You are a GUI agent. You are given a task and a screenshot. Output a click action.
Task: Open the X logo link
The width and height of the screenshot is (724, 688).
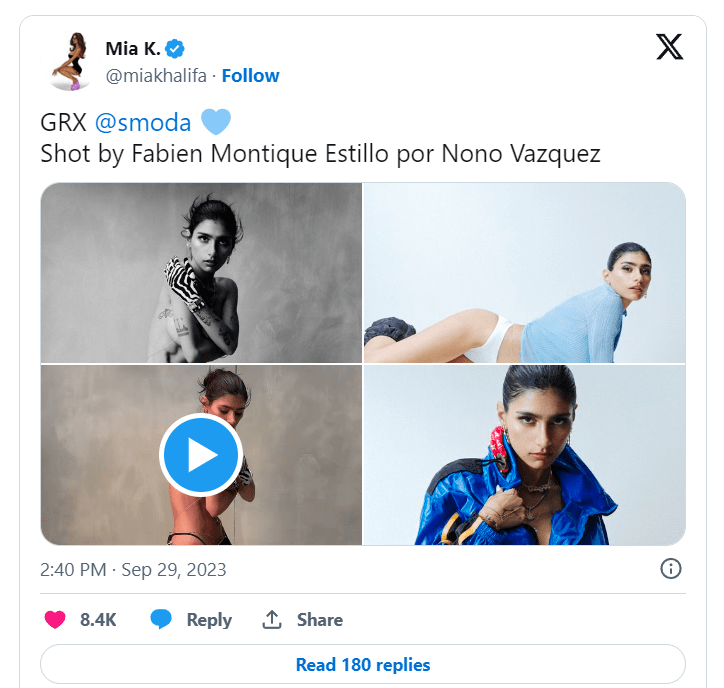click(x=669, y=47)
